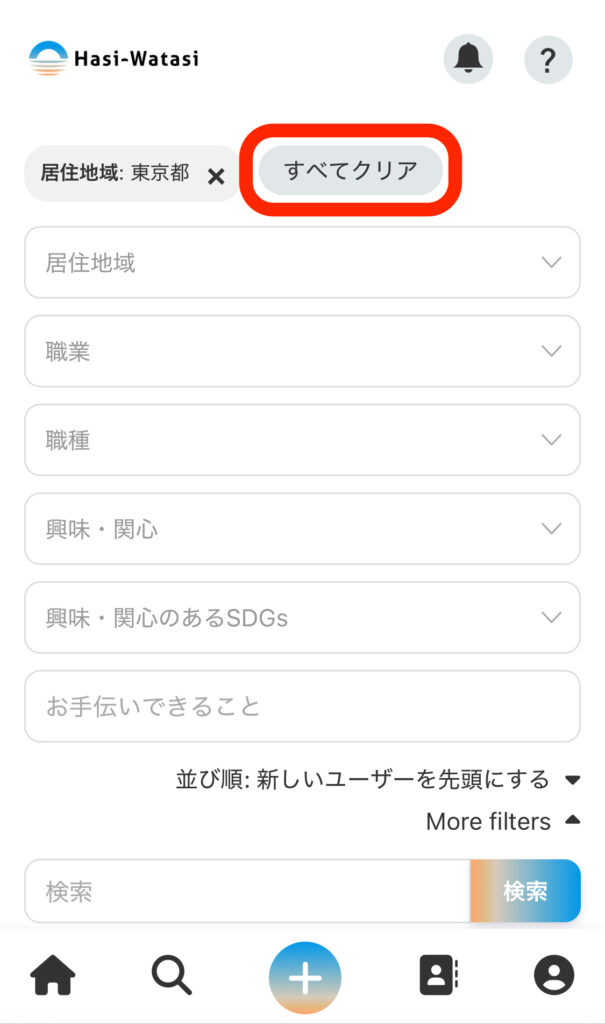
Task: Go to the home tab
Action: pyautogui.click(x=54, y=975)
